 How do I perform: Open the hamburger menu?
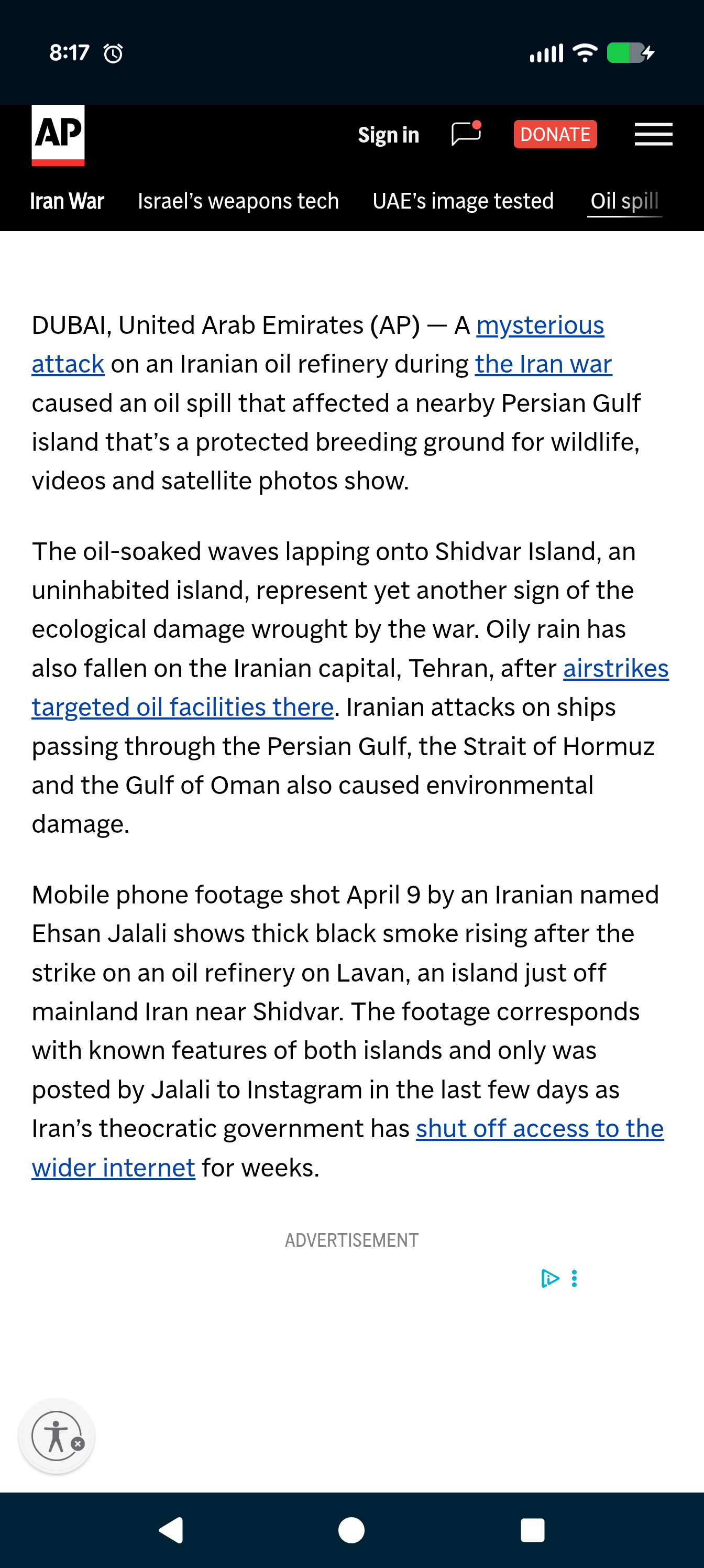(x=654, y=134)
